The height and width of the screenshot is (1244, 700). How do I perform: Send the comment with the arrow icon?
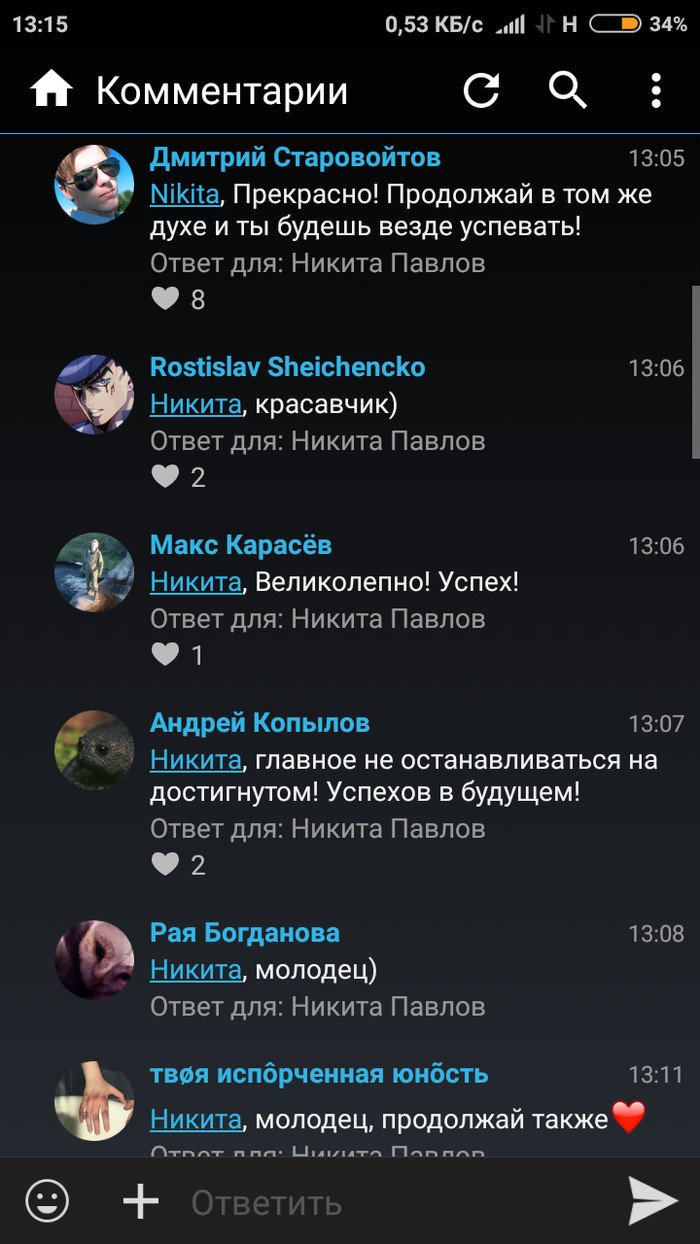pyautogui.click(x=652, y=1200)
